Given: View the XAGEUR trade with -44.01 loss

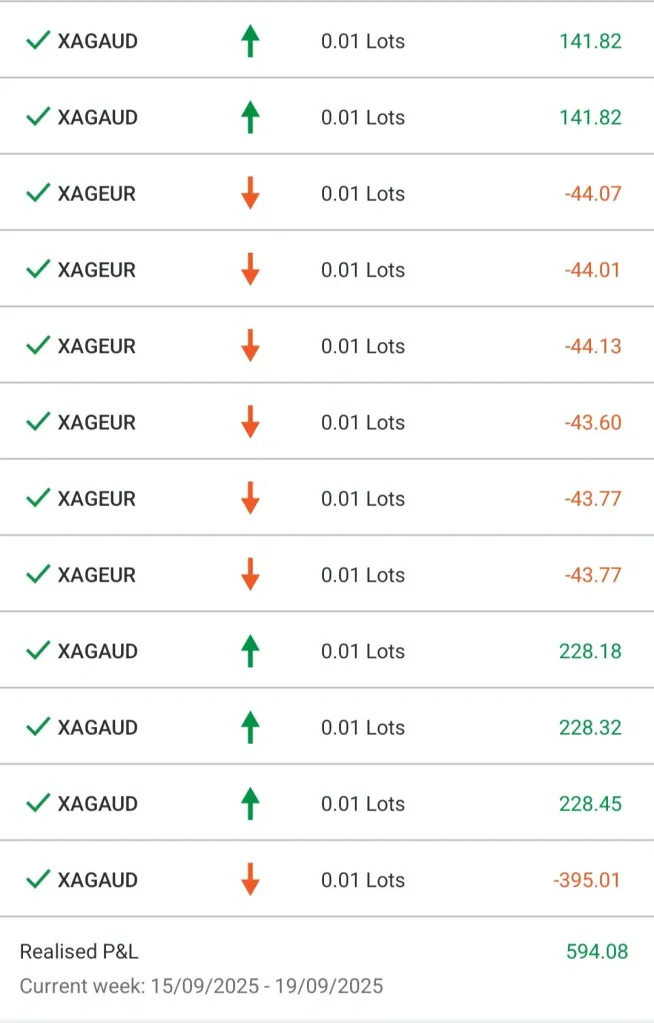Looking at the screenshot, I should point(327,270).
